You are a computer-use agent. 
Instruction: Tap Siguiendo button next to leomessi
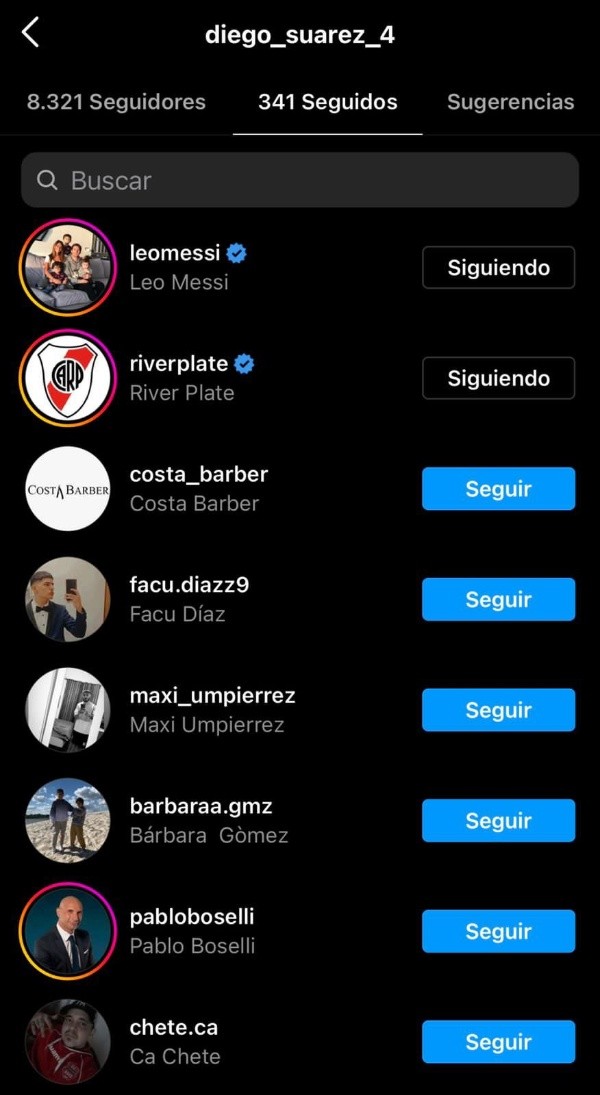click(x=498, y=268)
